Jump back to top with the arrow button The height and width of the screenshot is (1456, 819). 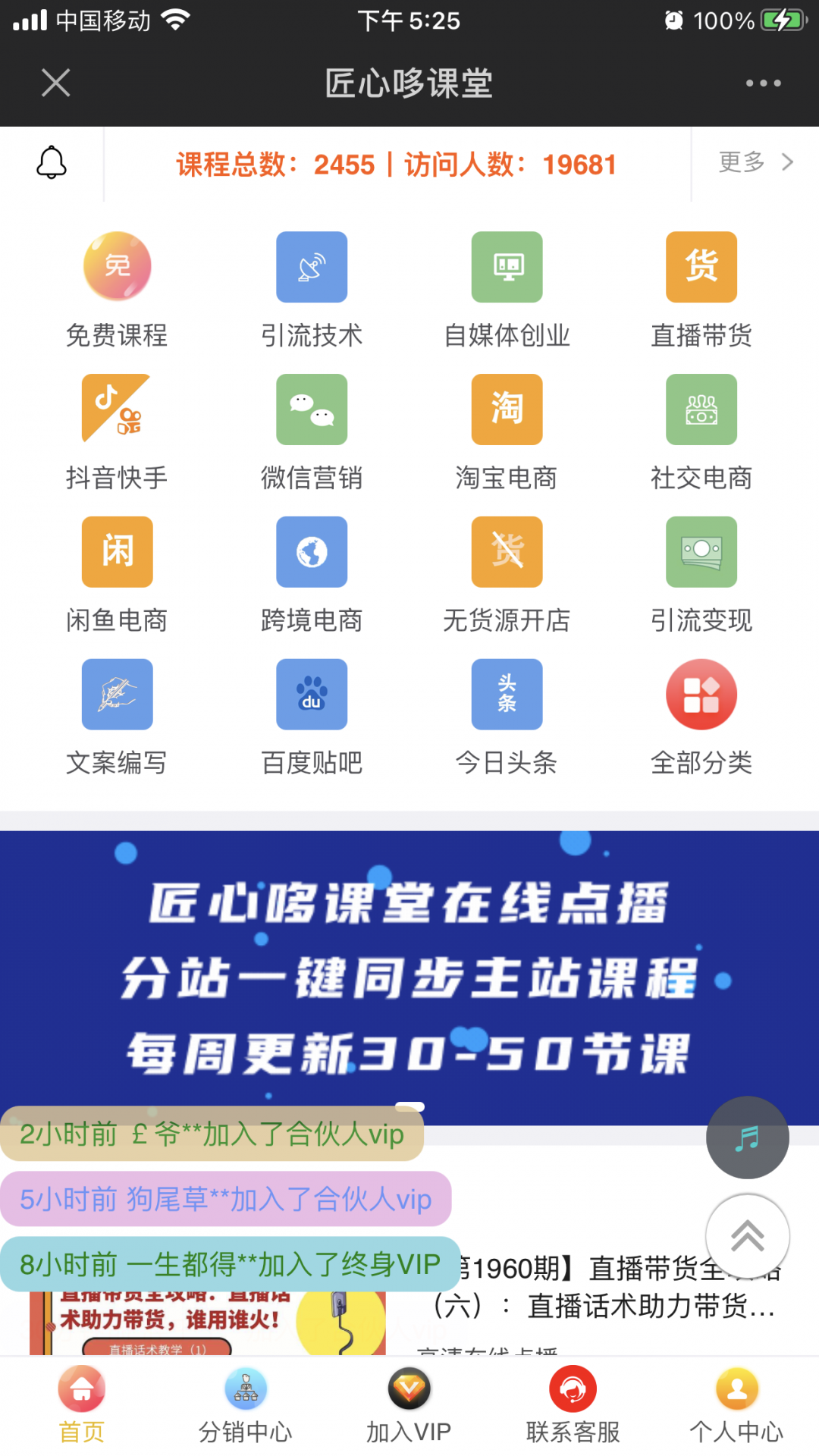(747, 1236)
